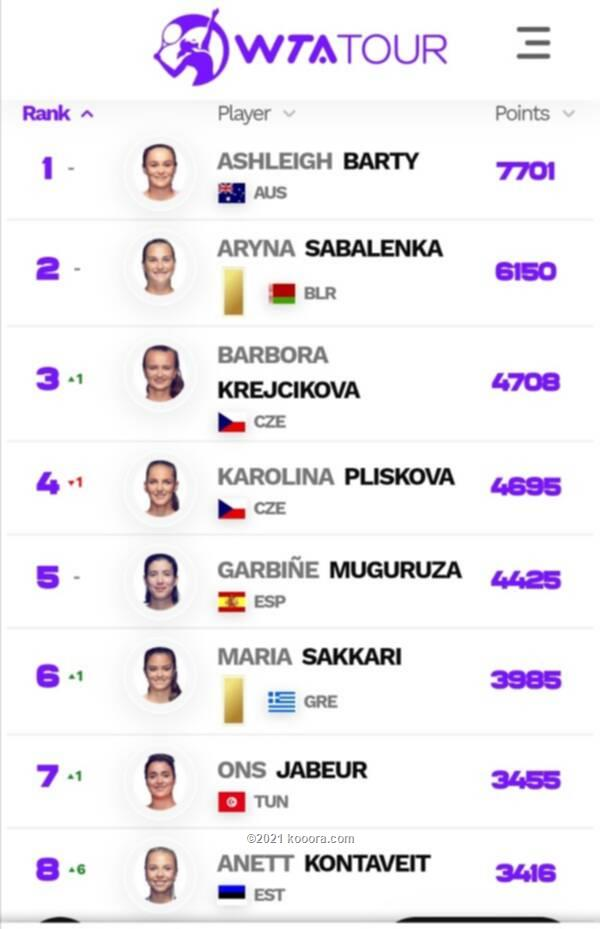
Task: Select Anett Kontaveit's row
Action: [323, 862]
